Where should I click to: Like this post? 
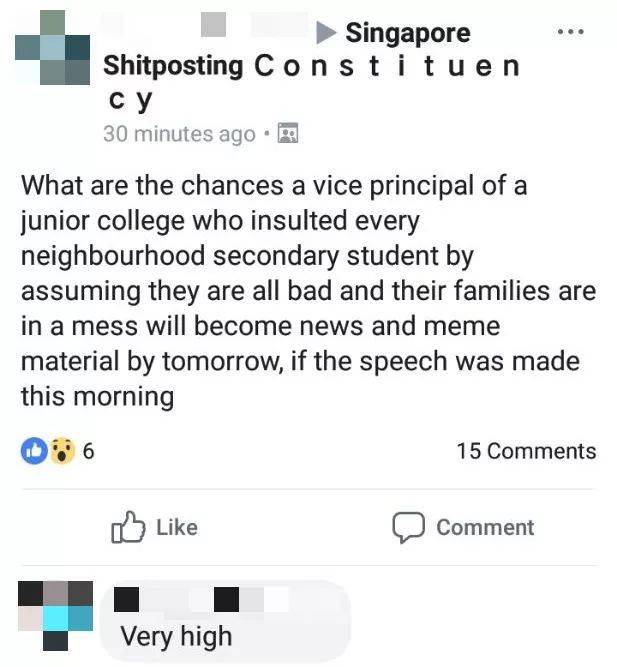[x=155, y=527]
